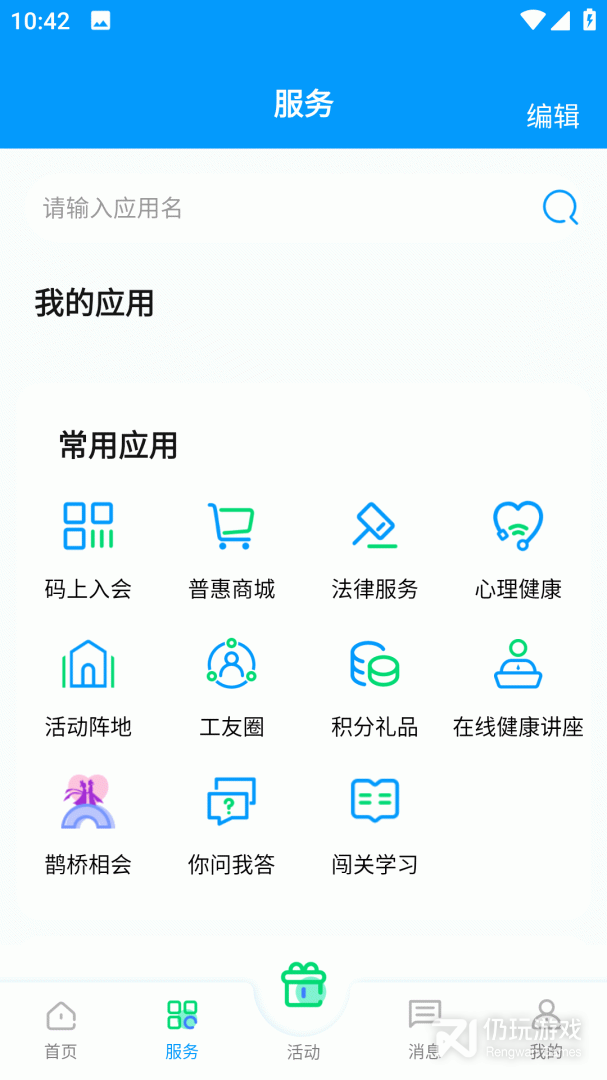Open 你问我答 app
Image resolution: width=607 pixels, height=1080 pixels.
tap(231, 823)
